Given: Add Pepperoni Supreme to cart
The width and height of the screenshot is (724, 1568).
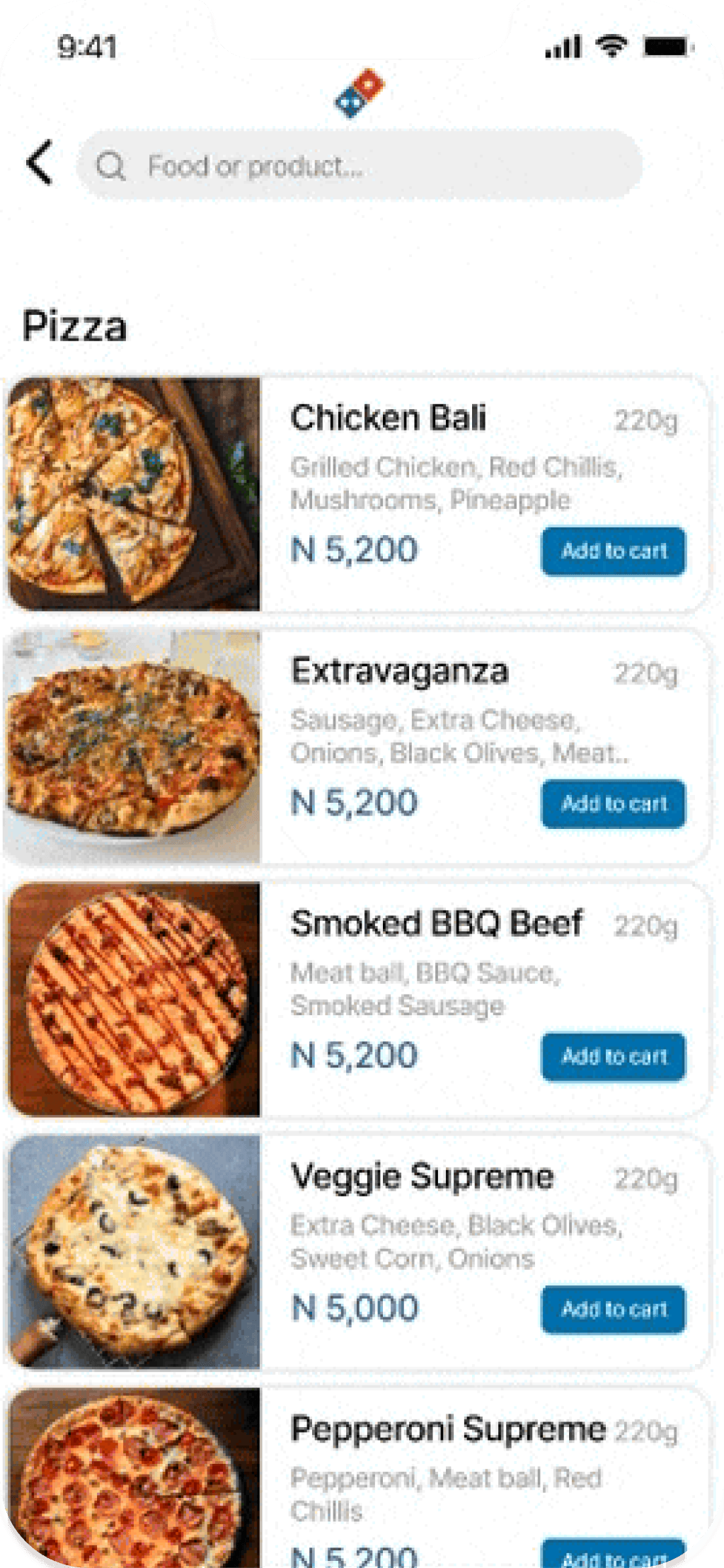Looking at the screenshot, I should (x=613, y=1556).
